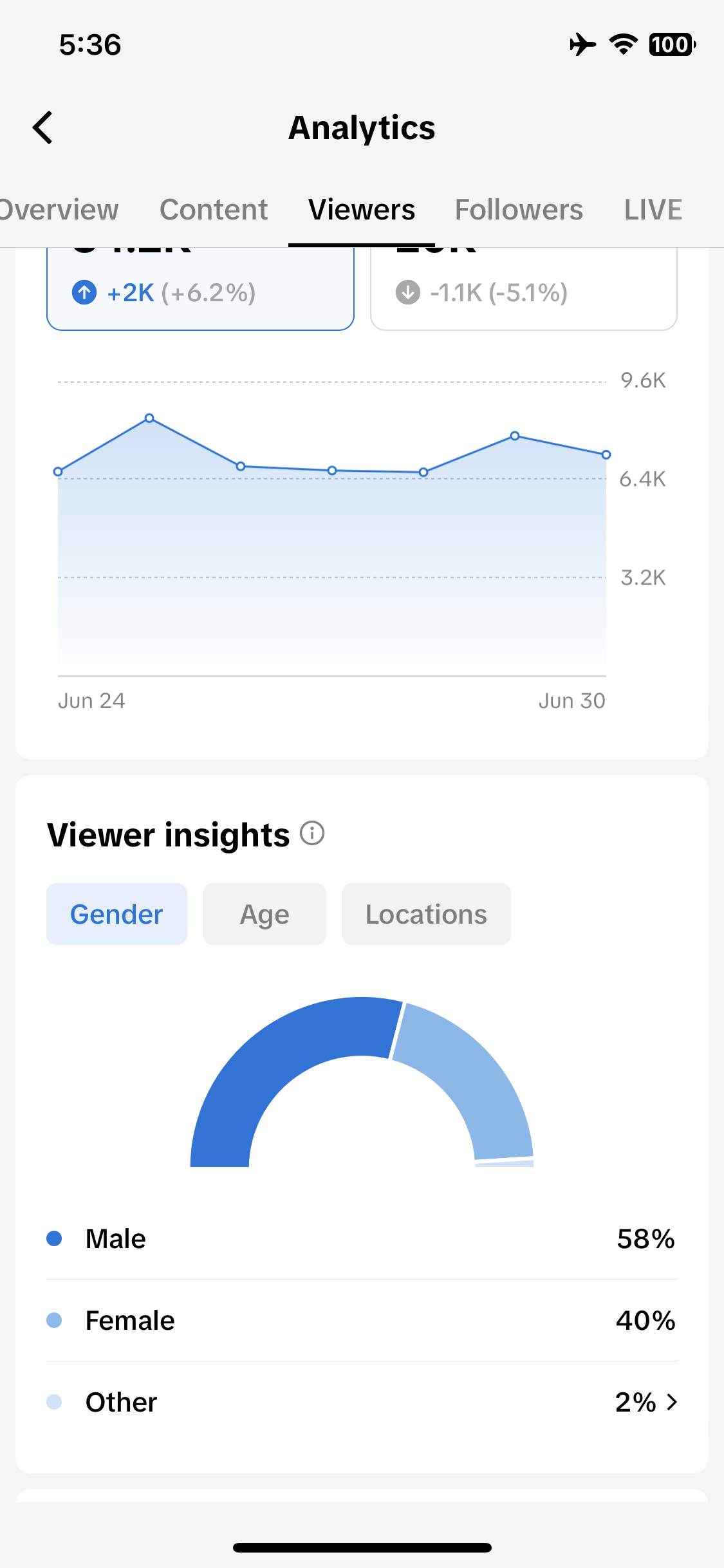Viewport: 724px width, 1568px height.
Task: Open Viewer insights info icon
Action: 312,834
